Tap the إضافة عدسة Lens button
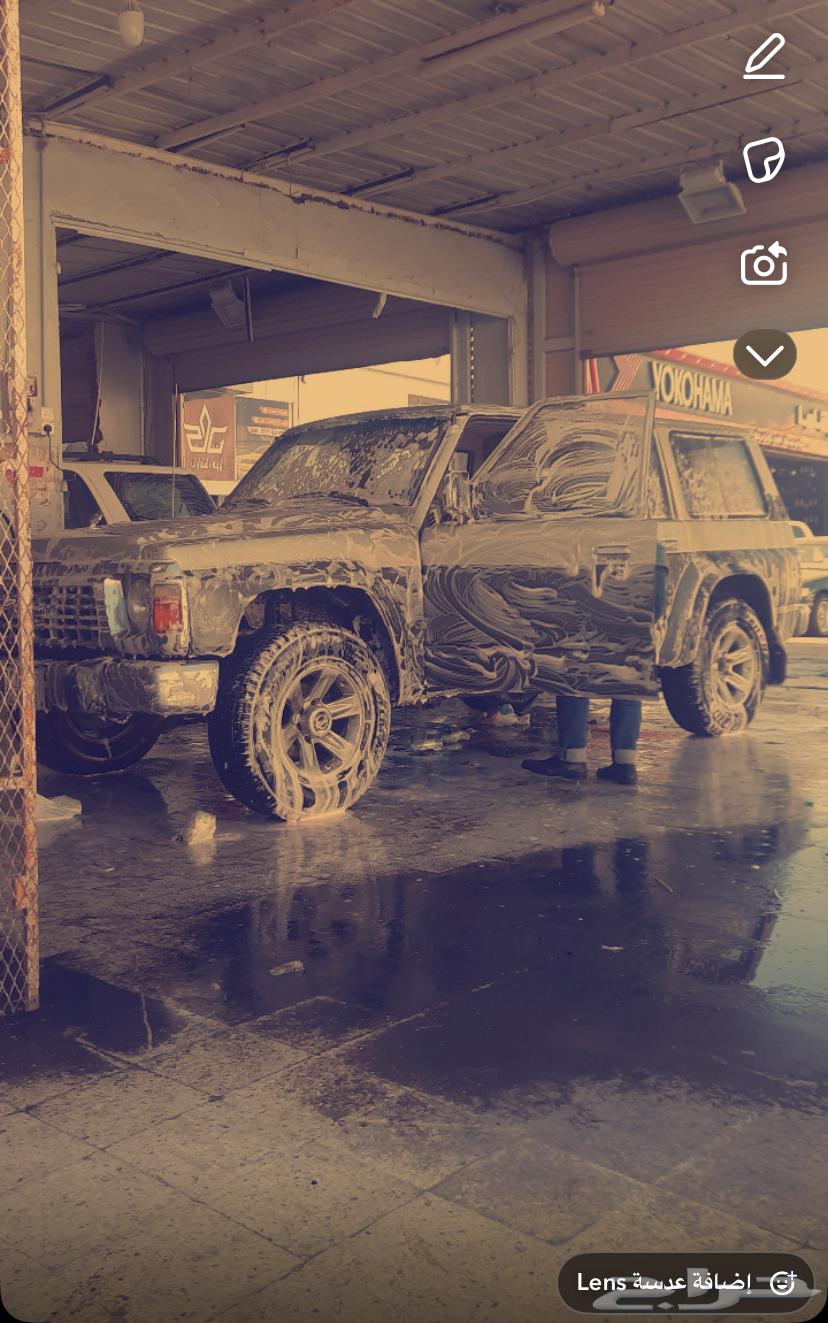The height and width of the screenshot is (1323, 828). 686,1283
